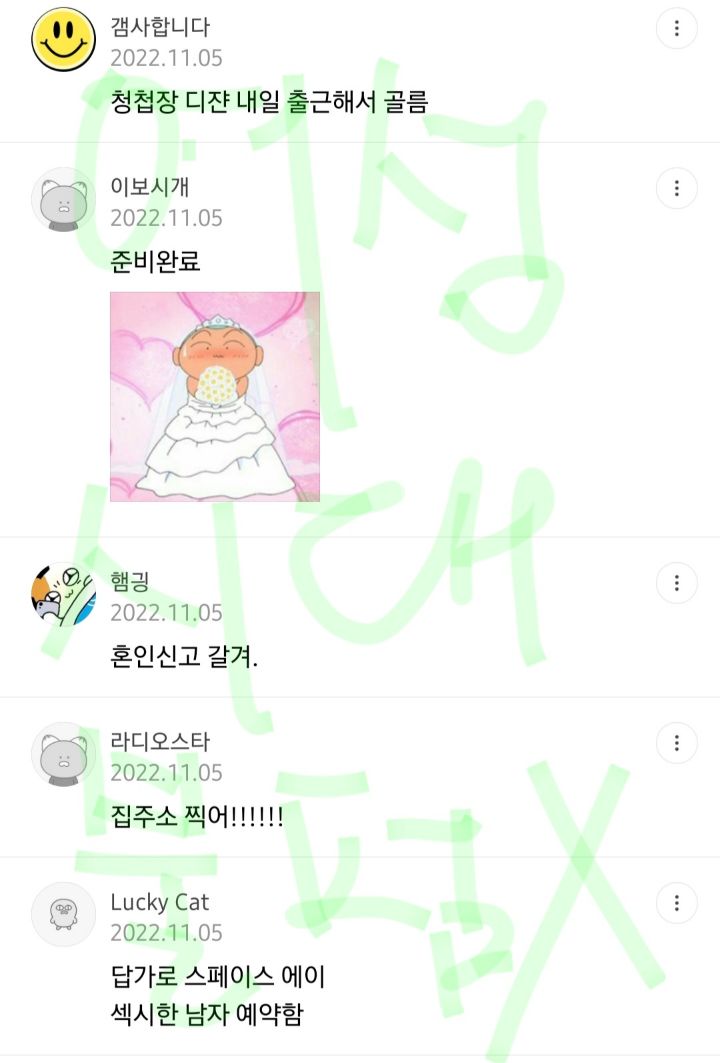
Task: Open 라디오스타's profile avatar
Action: coord(64,755)
